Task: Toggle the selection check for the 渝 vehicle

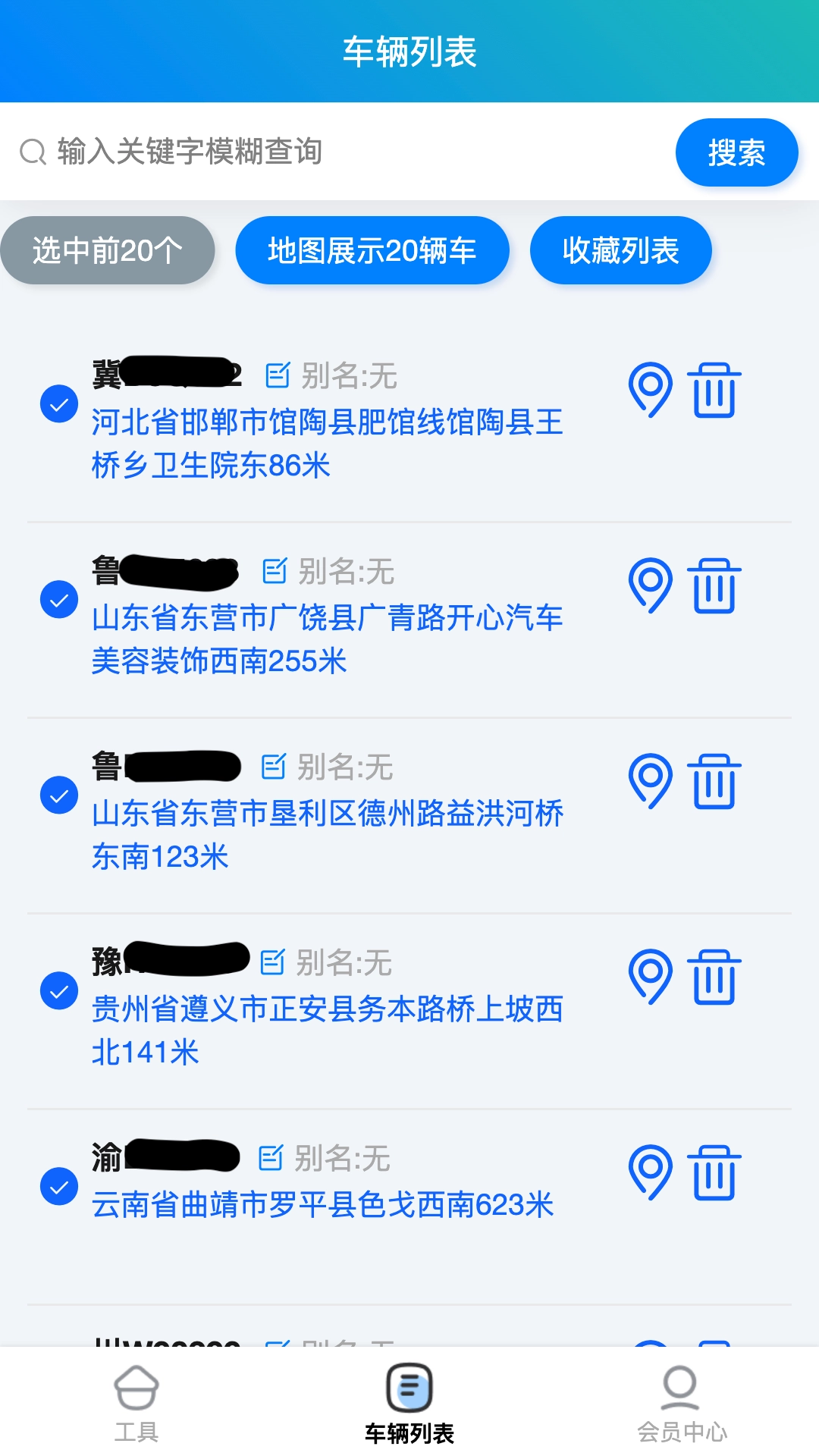Action: click(x=58, y=1185)
